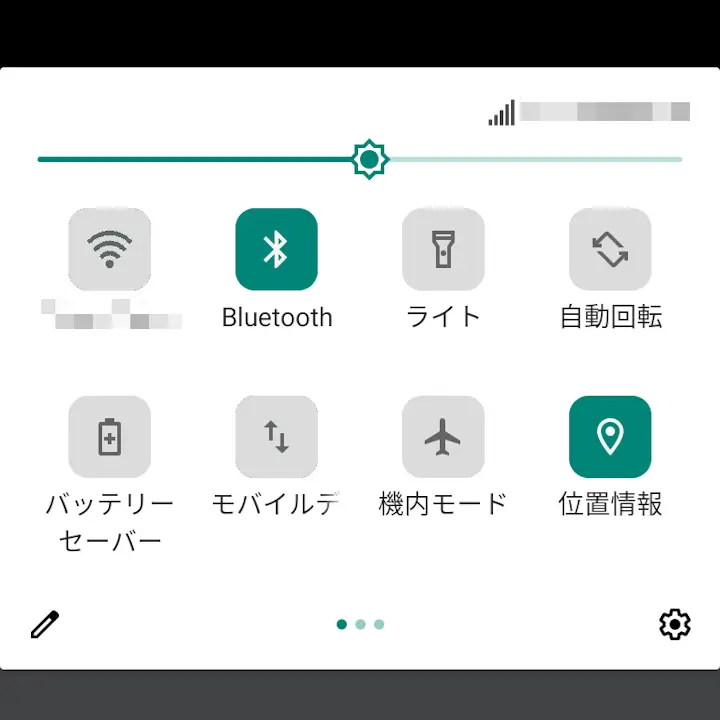720x720 pixels.
Task: Tap the brightness slider to adjust brightness
Action: (370, 159)
